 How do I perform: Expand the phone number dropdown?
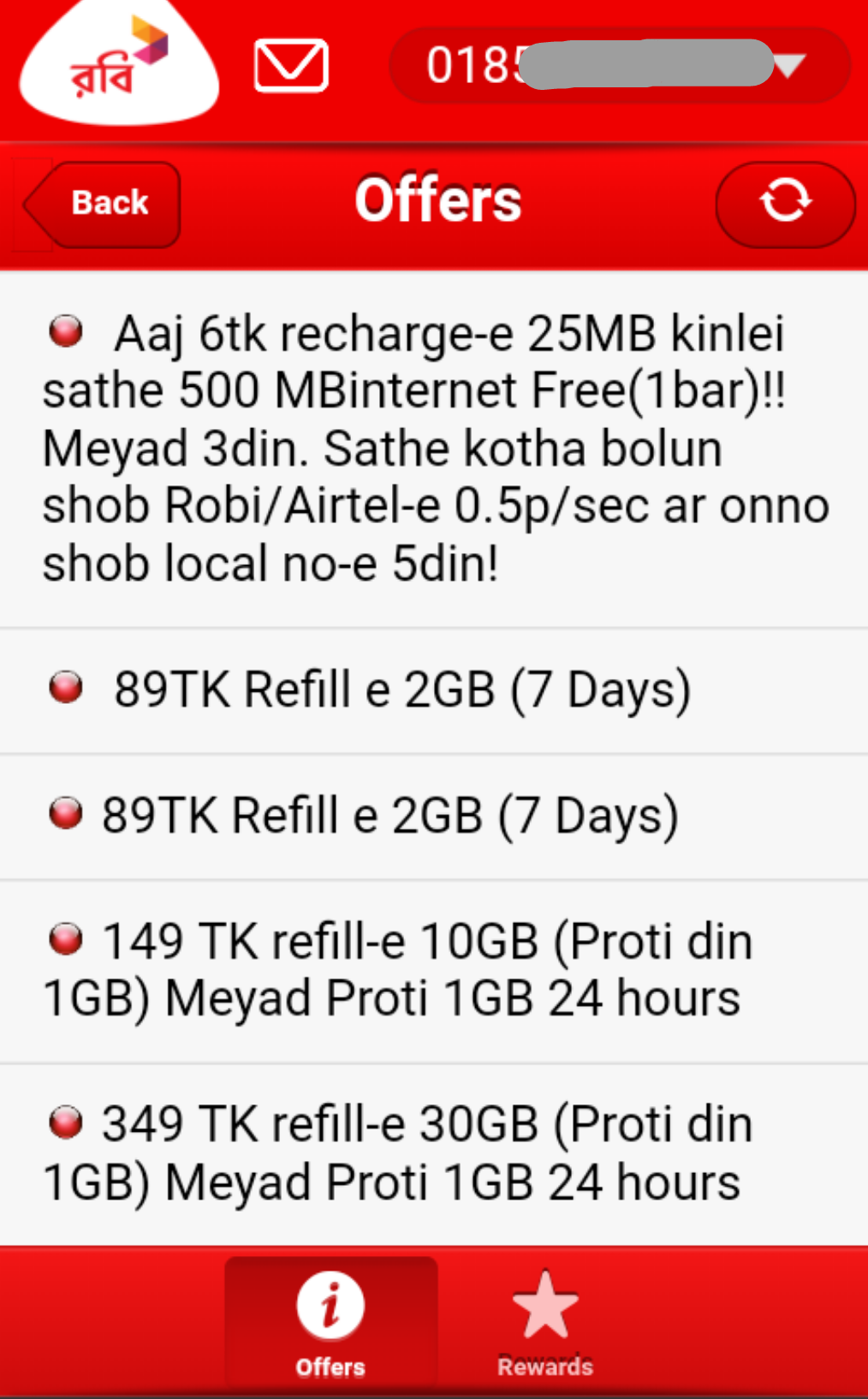coord(788,65)
